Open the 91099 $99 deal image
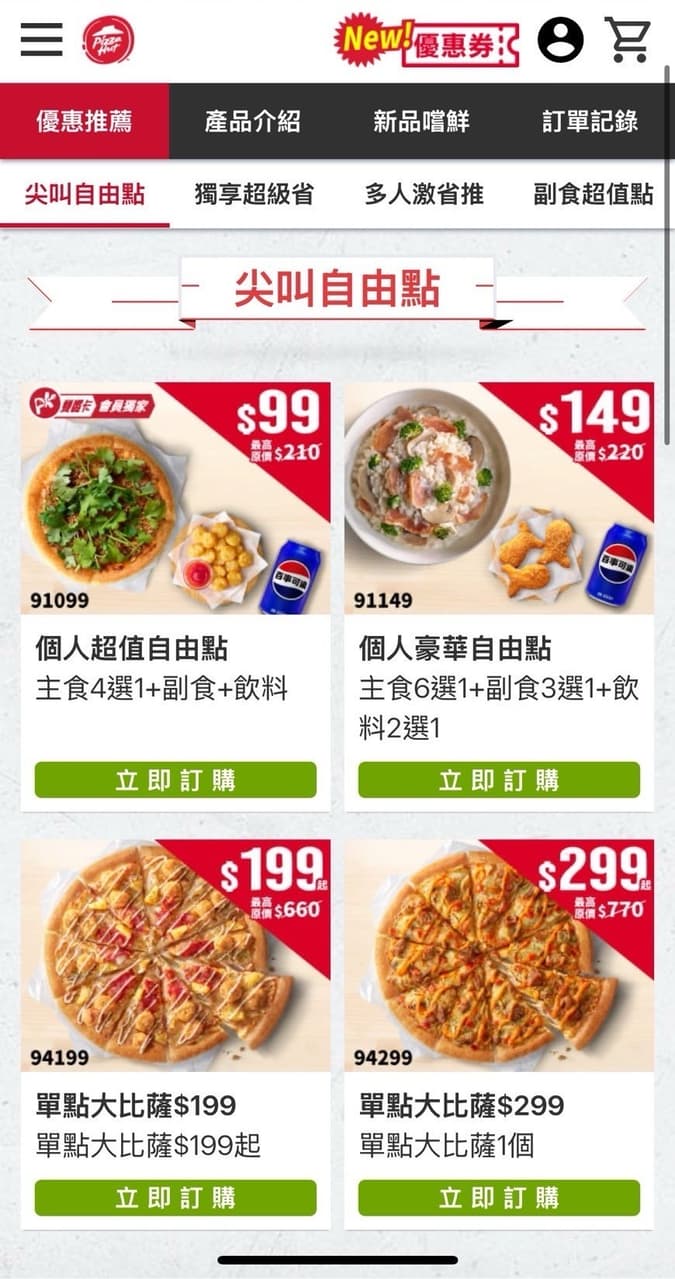675x1279 pixels. coord(176,498)
